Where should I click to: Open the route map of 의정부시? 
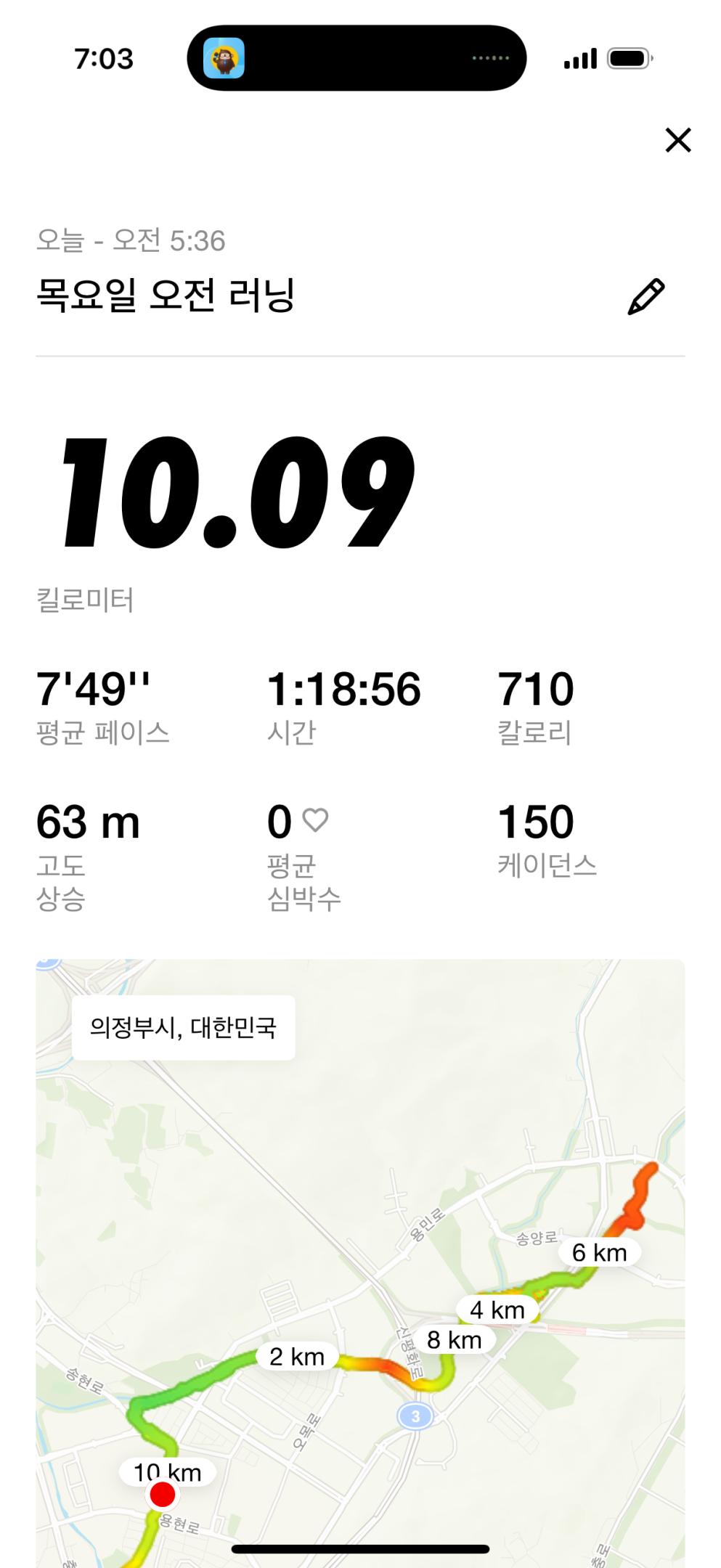[360, 1263]
